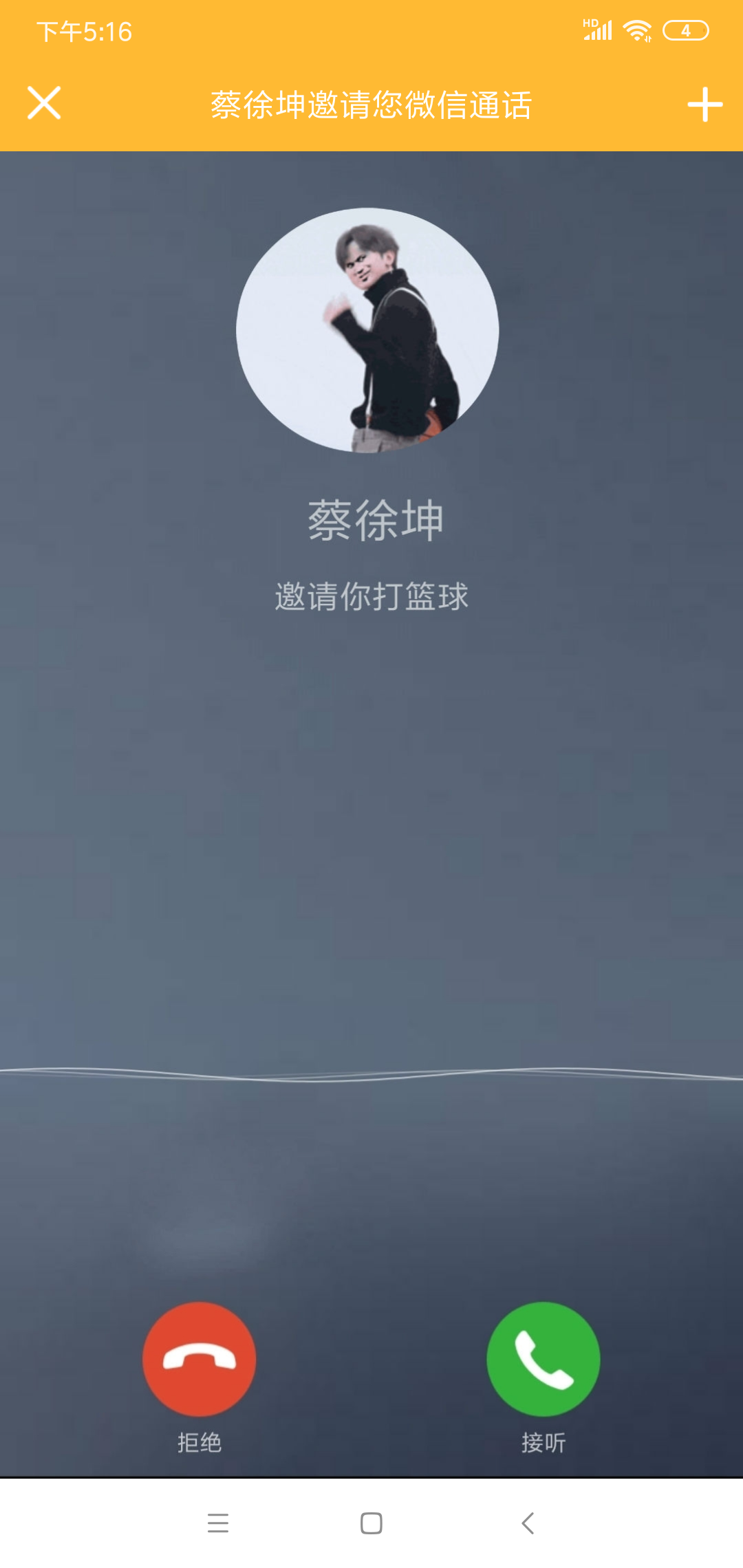This screenshot has height=1568, width=743.
Task: Close the WeChat call invitation screen
Action: [x=44, y=103]
